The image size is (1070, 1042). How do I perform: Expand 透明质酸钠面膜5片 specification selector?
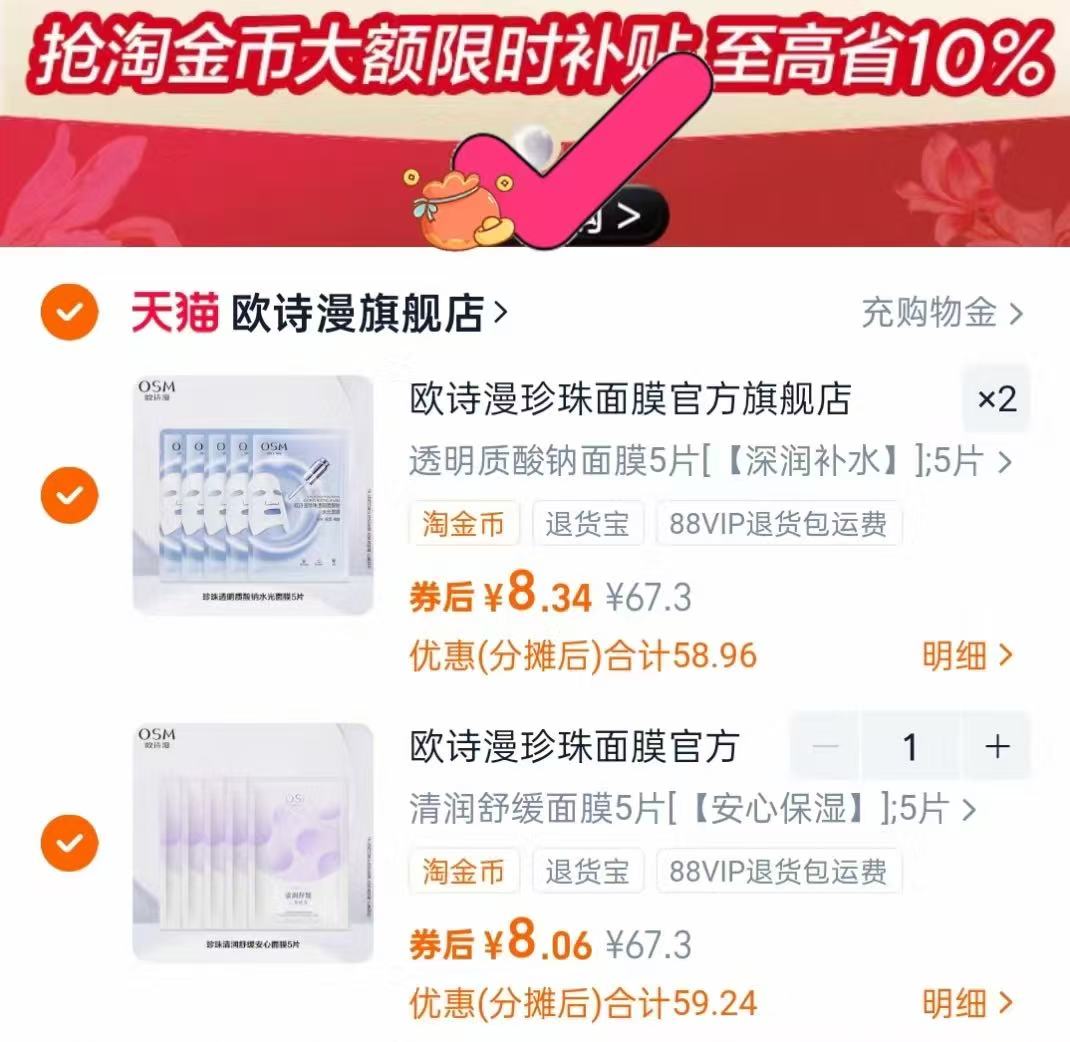click(710, 462)
